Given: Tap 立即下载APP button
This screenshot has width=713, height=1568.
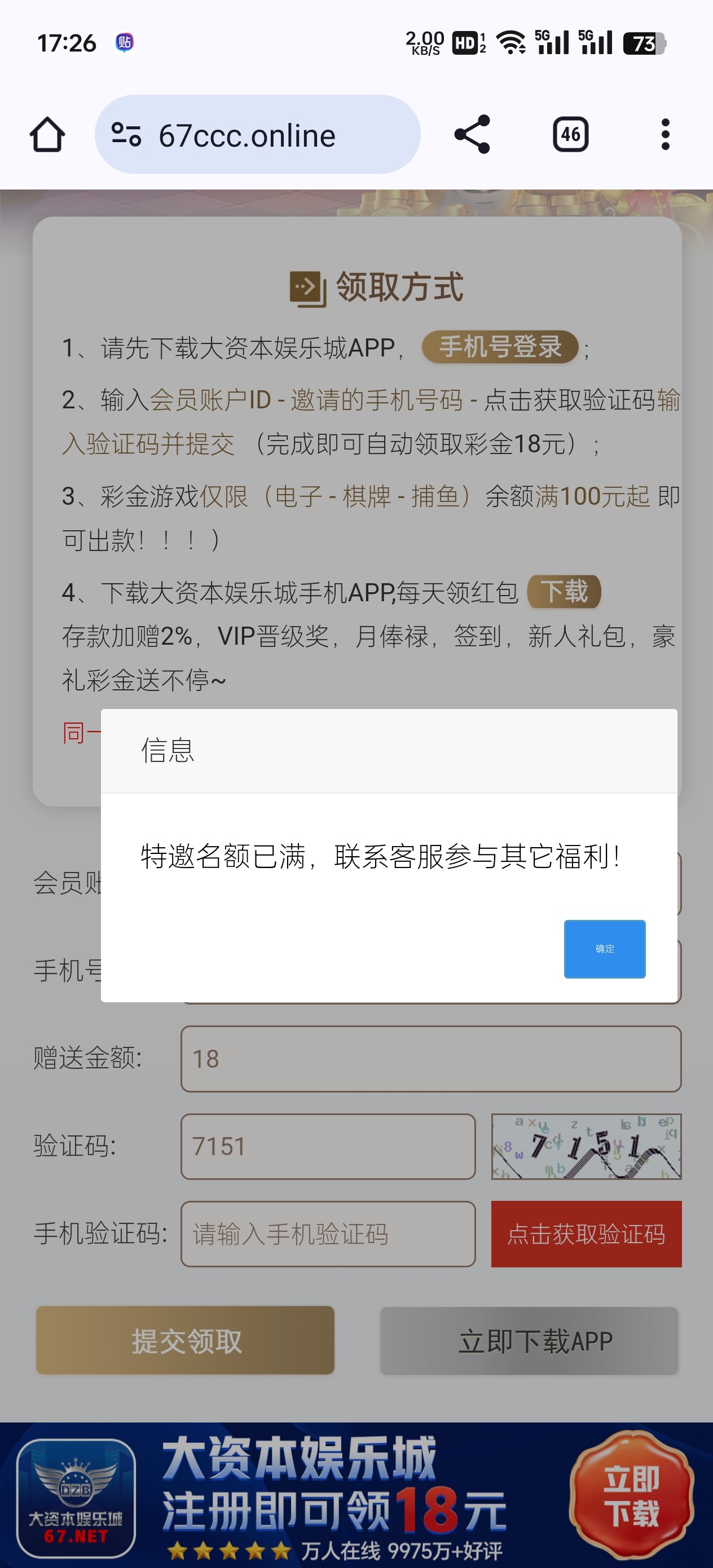Looking at the screenshot, I should (529, 1340).
